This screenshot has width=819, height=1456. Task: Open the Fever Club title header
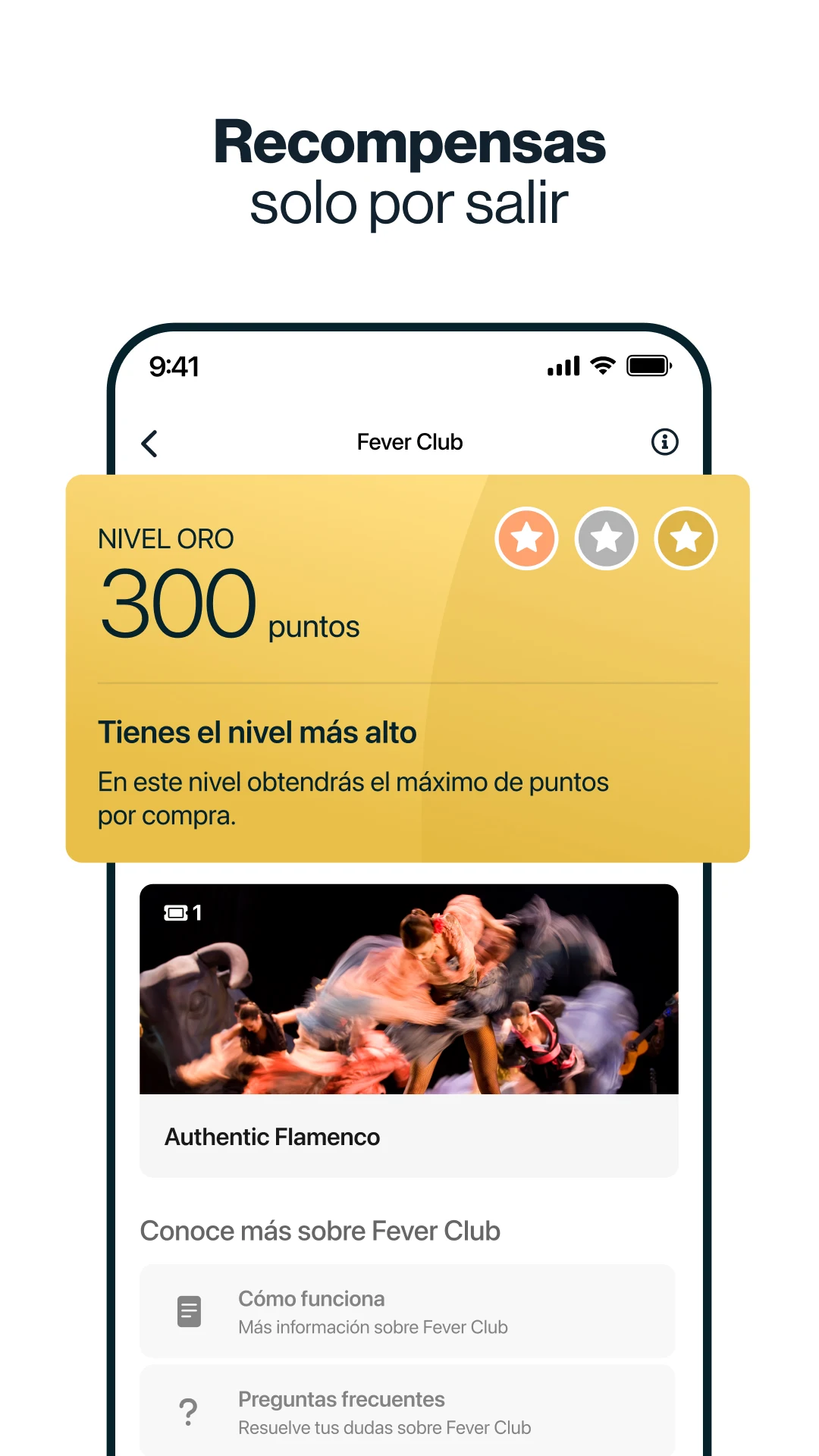point(409,442)
